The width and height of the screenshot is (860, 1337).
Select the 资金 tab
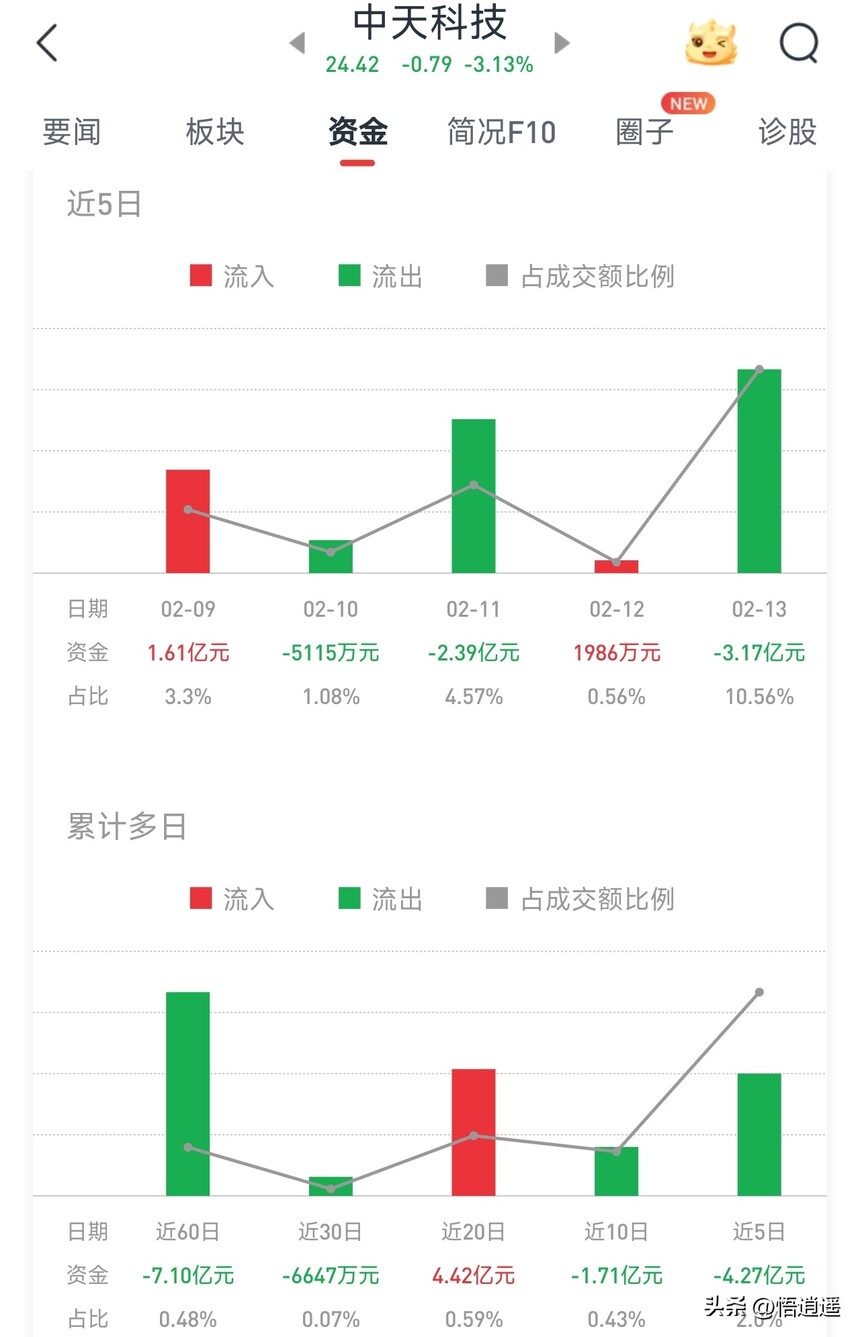[x=358, y=132]
